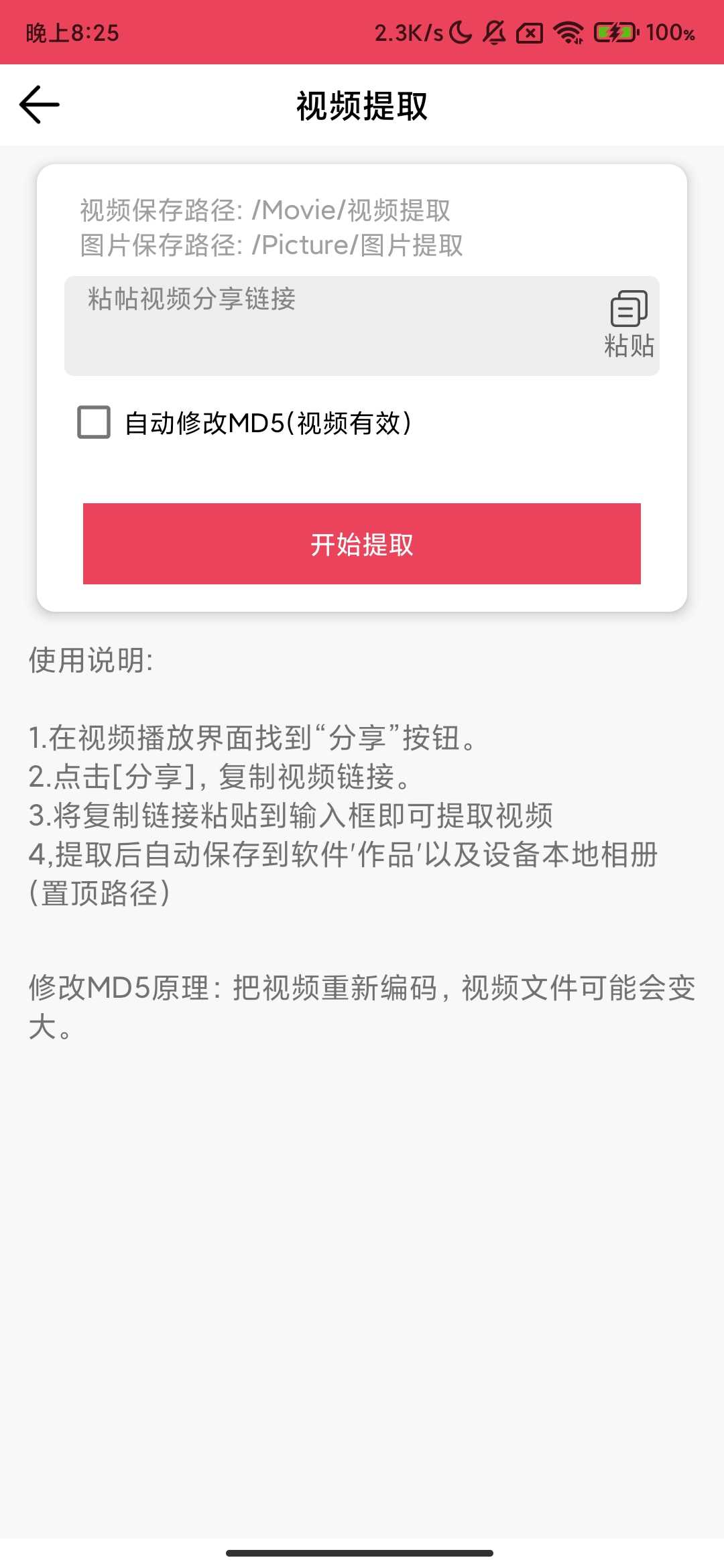Tap the paste icon beside the link input box
The height and width of the screenshot is (1568, 724).
629,310
